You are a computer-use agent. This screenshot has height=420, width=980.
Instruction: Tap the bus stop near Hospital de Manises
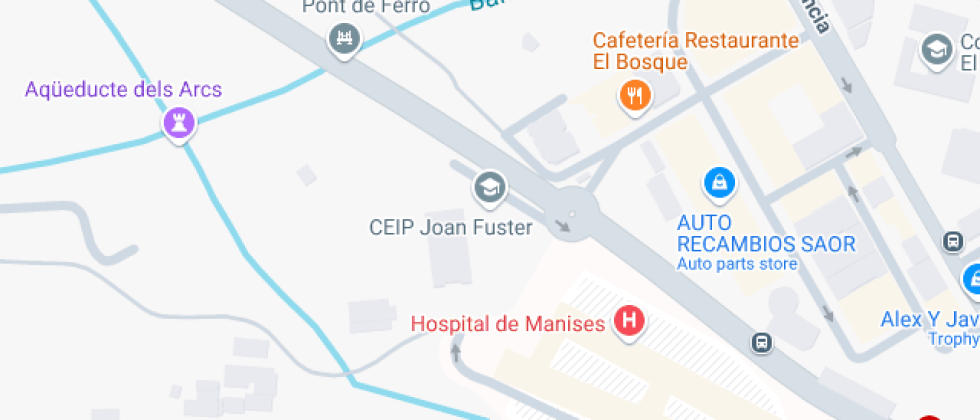pos(762,343)
